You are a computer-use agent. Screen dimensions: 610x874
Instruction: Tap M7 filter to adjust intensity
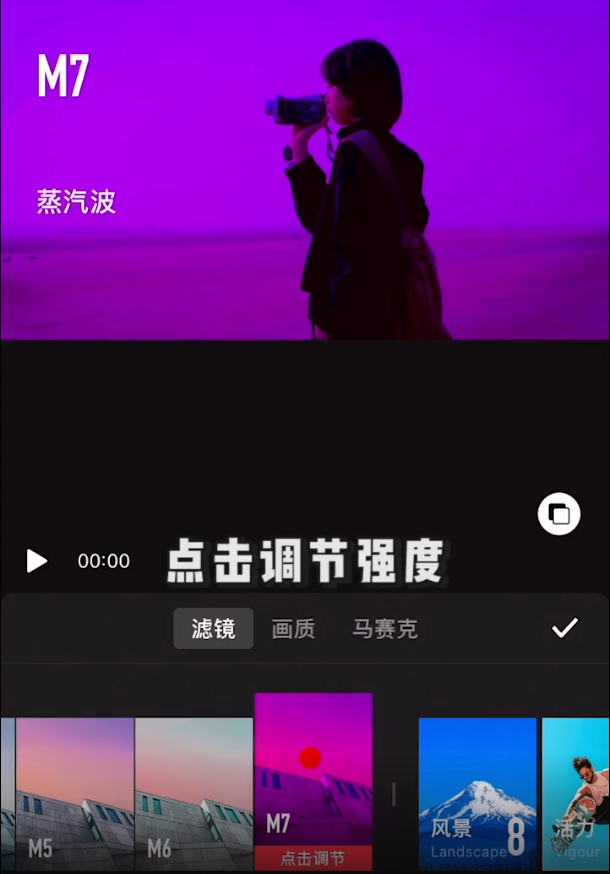point(313,782)
